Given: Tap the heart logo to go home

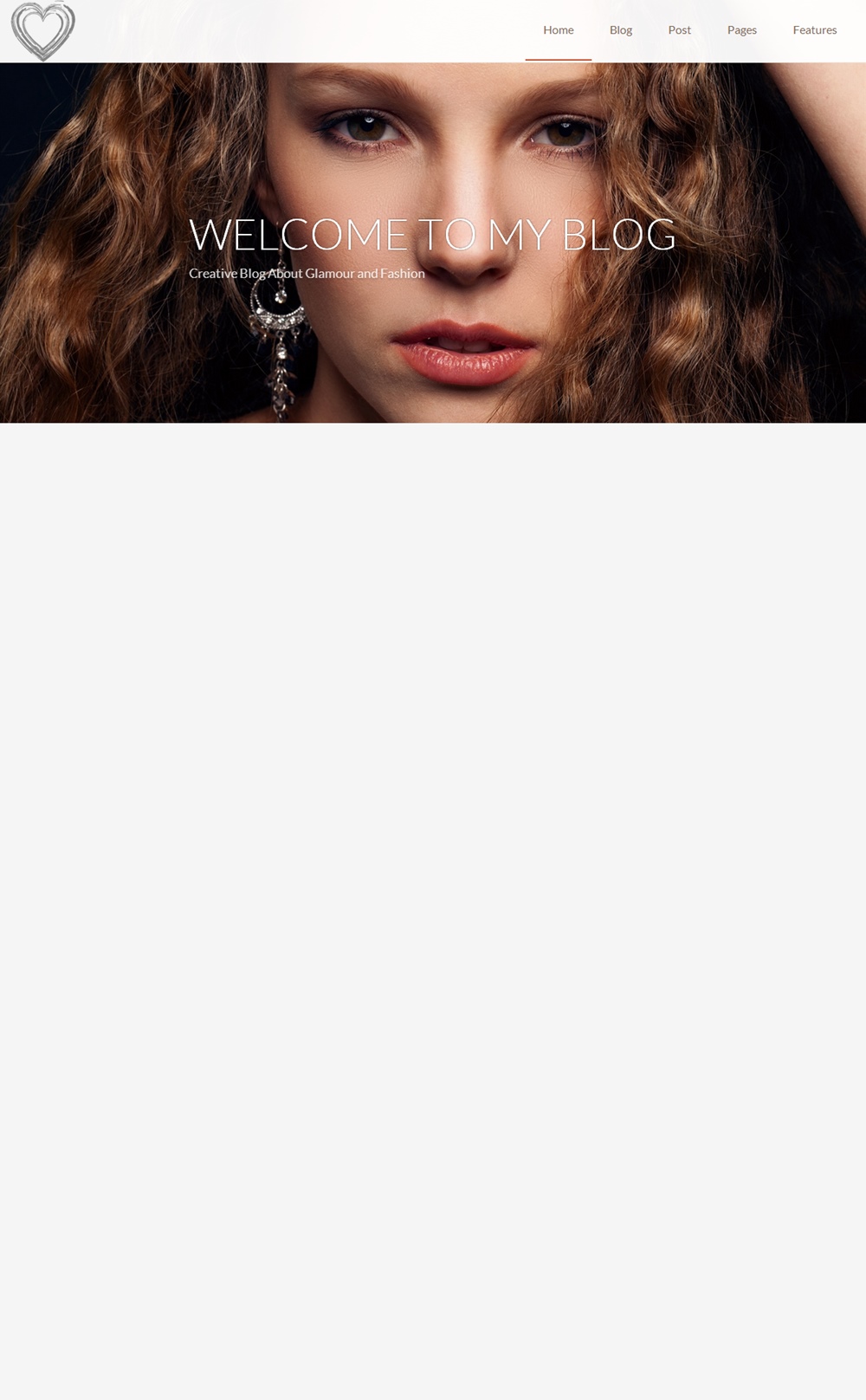Looking at the screenshot, I should (43, 31).
